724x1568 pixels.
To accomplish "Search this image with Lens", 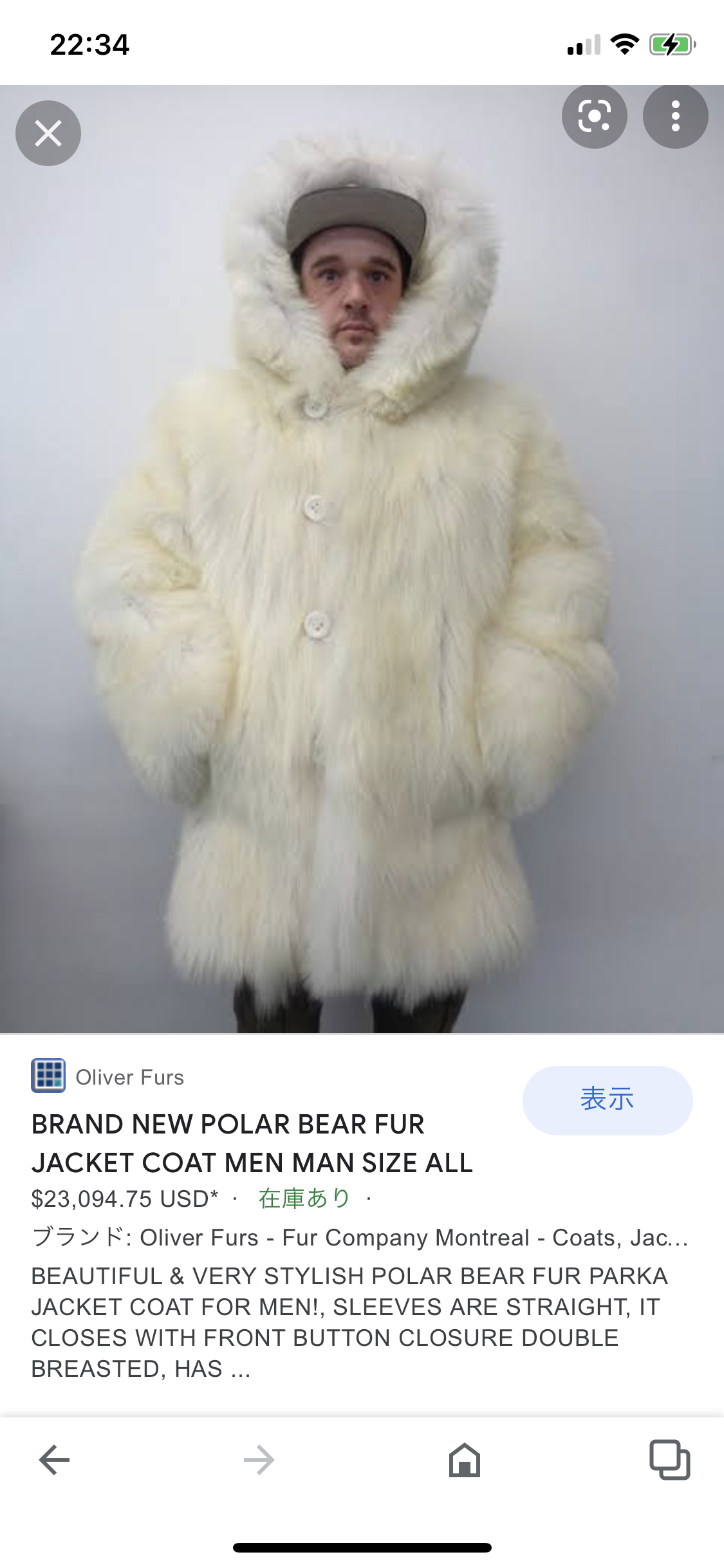I will pyautogui.click(x=595, y=117).
